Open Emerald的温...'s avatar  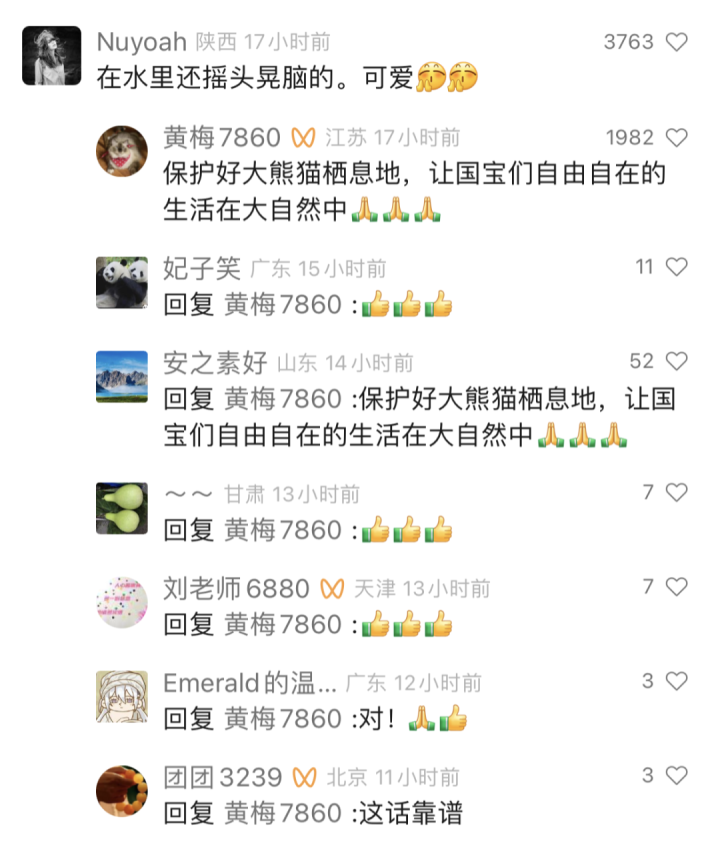[121, 696]
